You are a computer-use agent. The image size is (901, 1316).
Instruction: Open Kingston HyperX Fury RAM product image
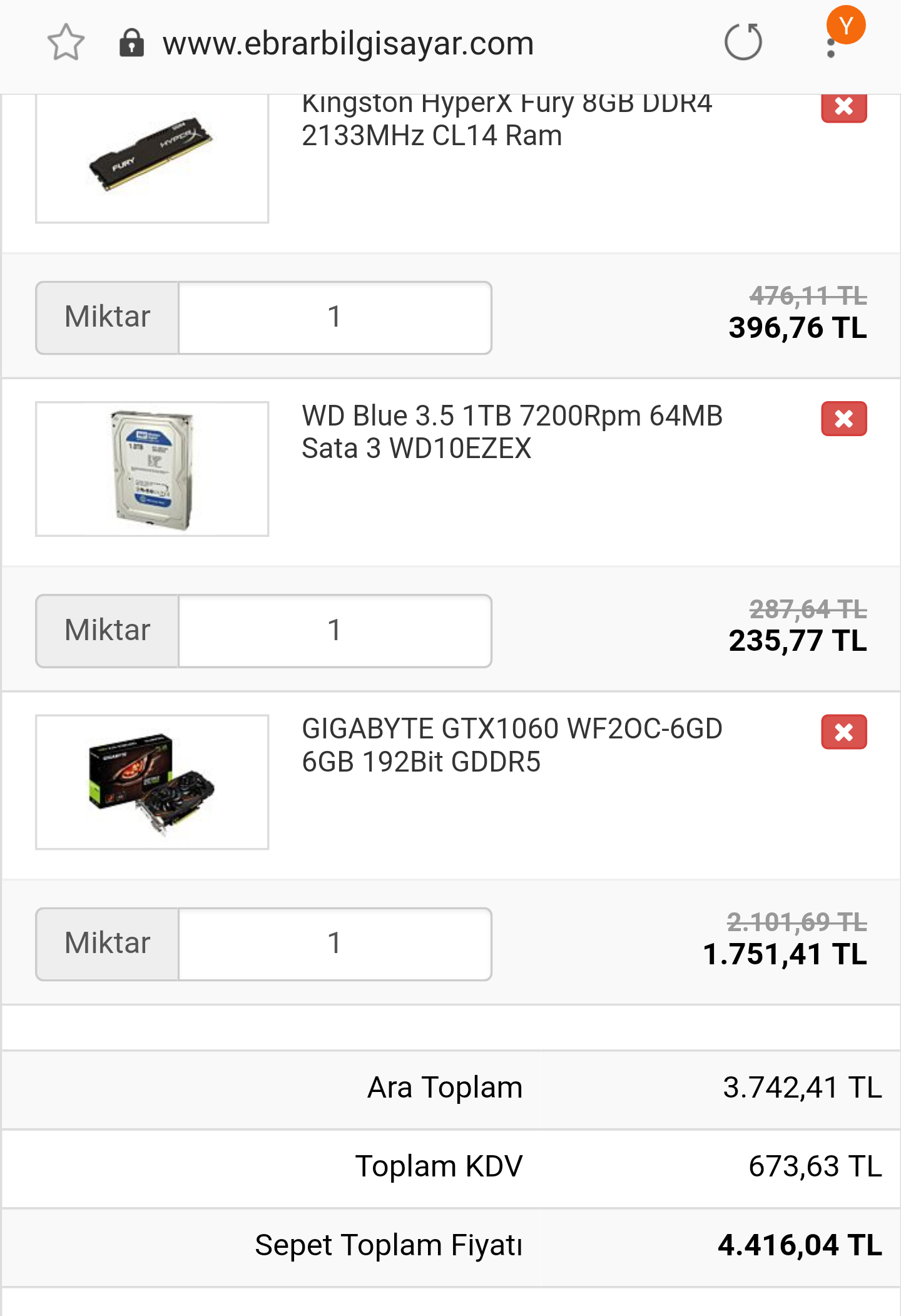pyautogui.click(x=152, y=158)
